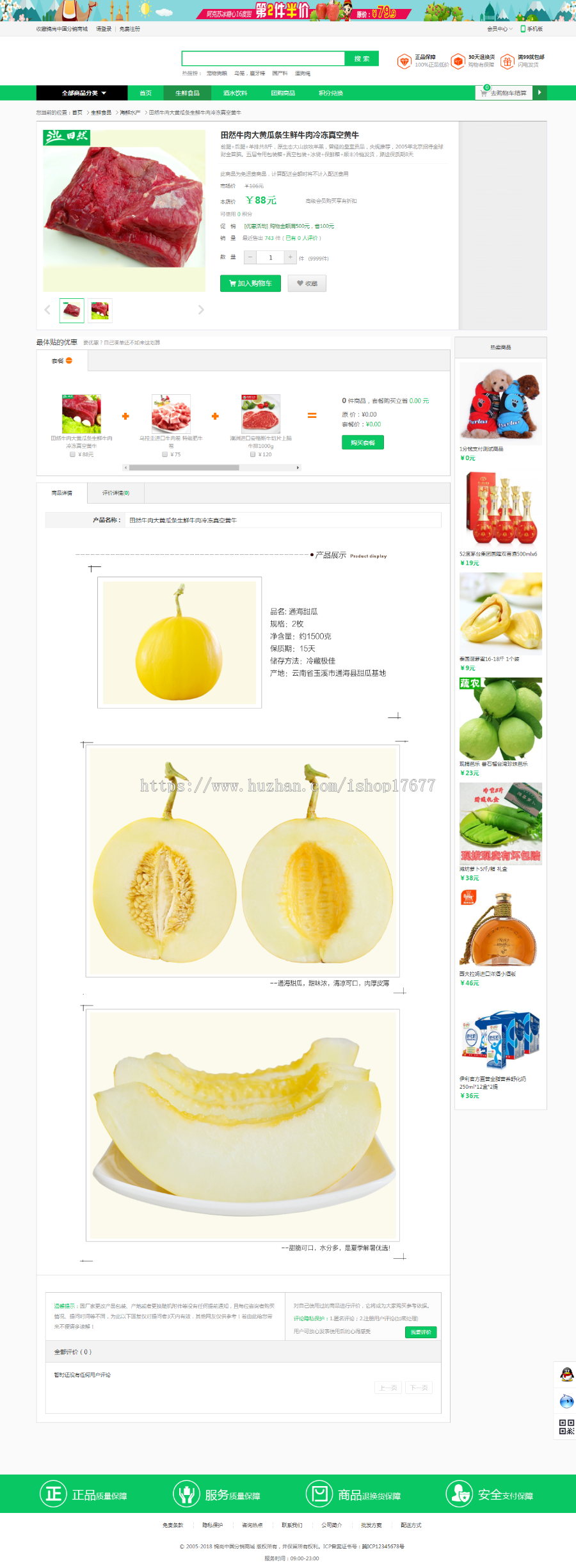Check the ¥120 牛排 bundle checkbox

click(x=252, y=454)
